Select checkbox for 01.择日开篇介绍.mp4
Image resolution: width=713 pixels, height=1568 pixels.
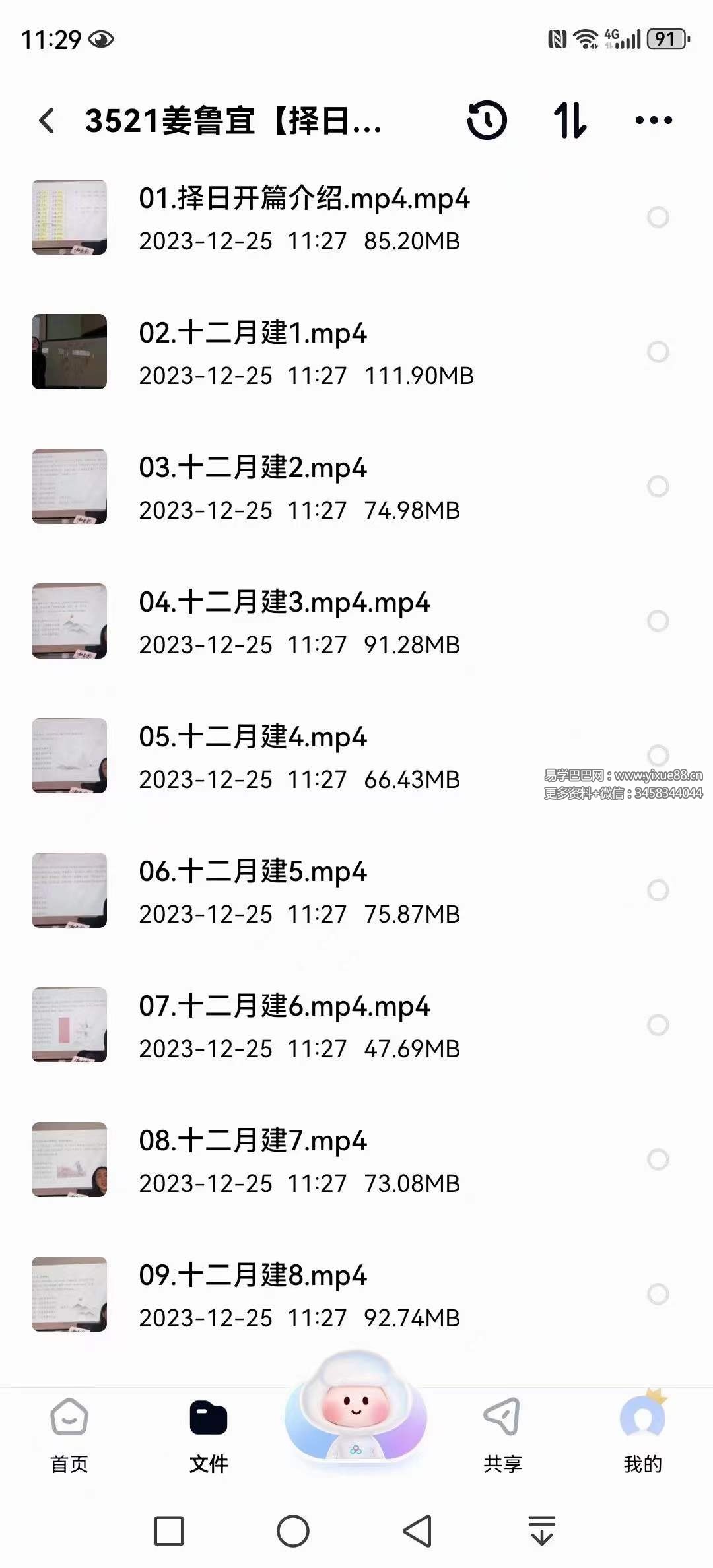(x=658, y=218)
